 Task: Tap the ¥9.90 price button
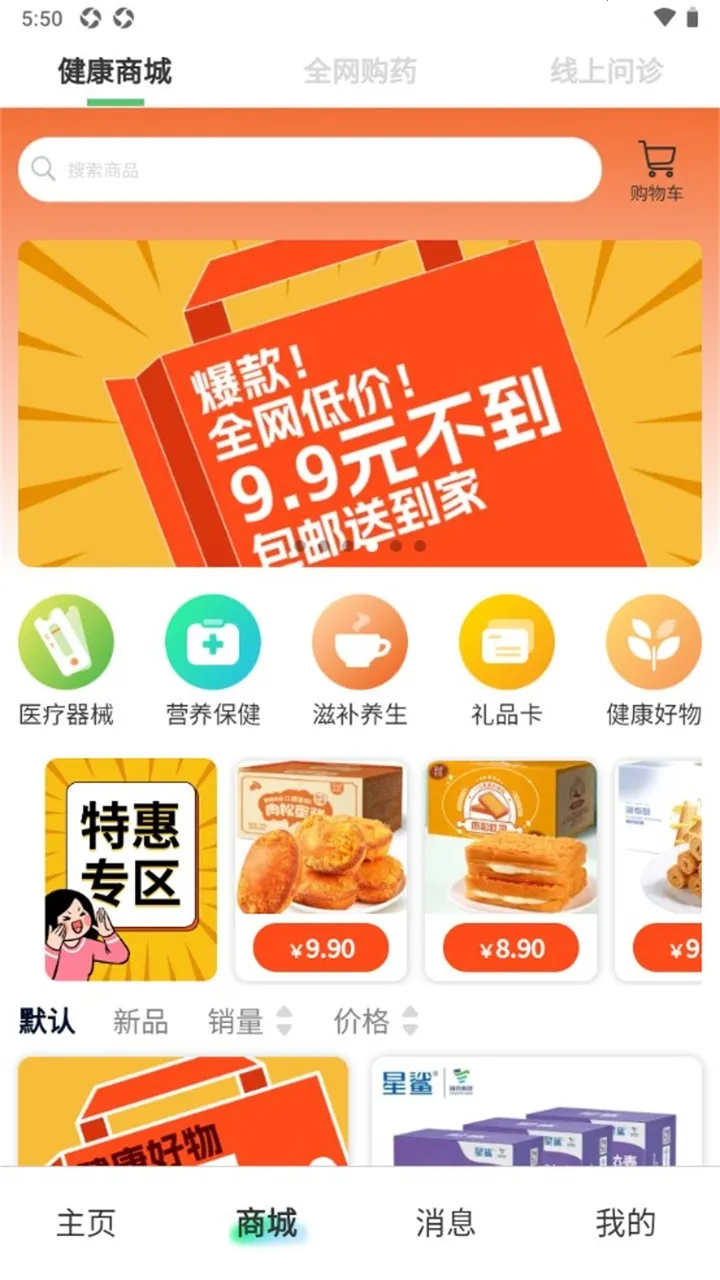pyautogui.click(x=320, y=948)
